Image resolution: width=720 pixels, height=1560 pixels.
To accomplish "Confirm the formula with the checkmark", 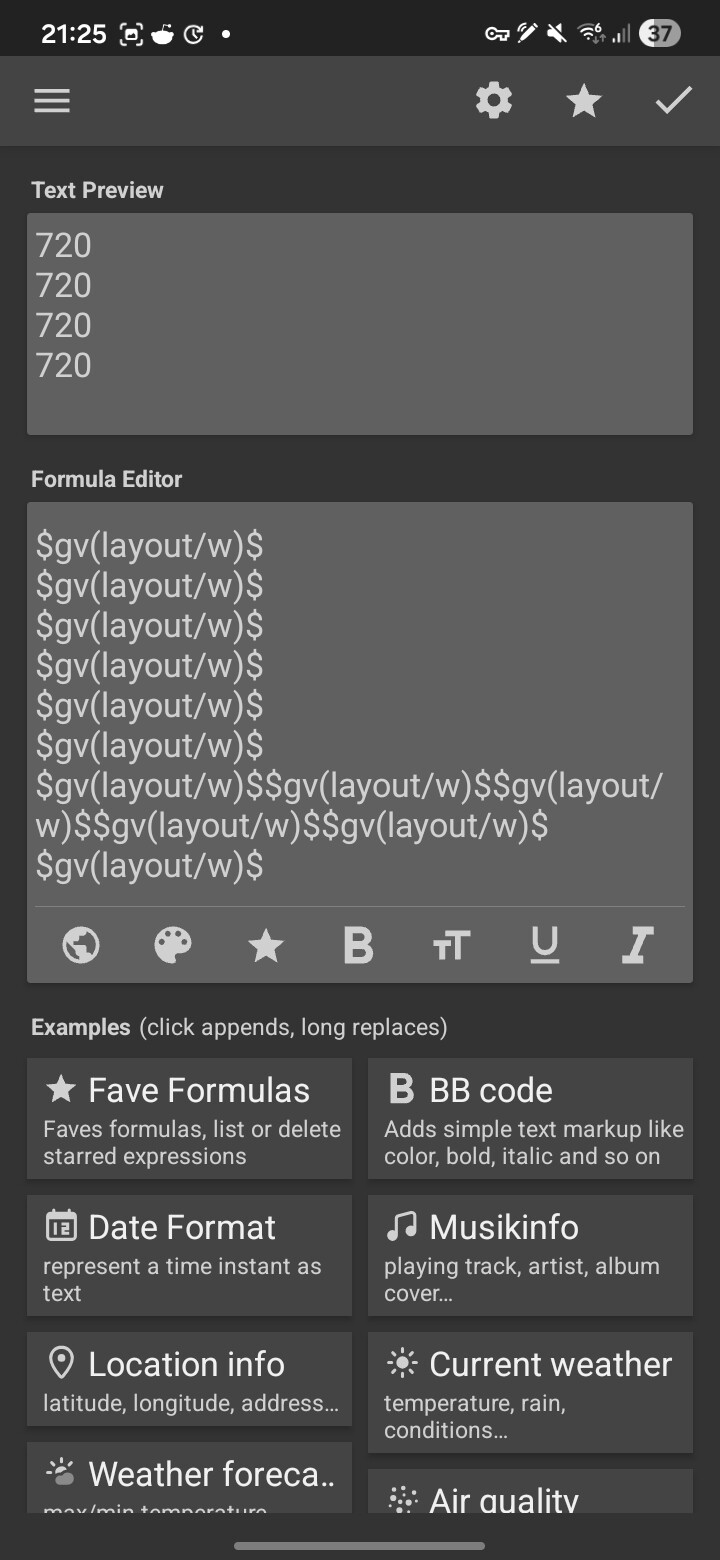I will [673, 101].
